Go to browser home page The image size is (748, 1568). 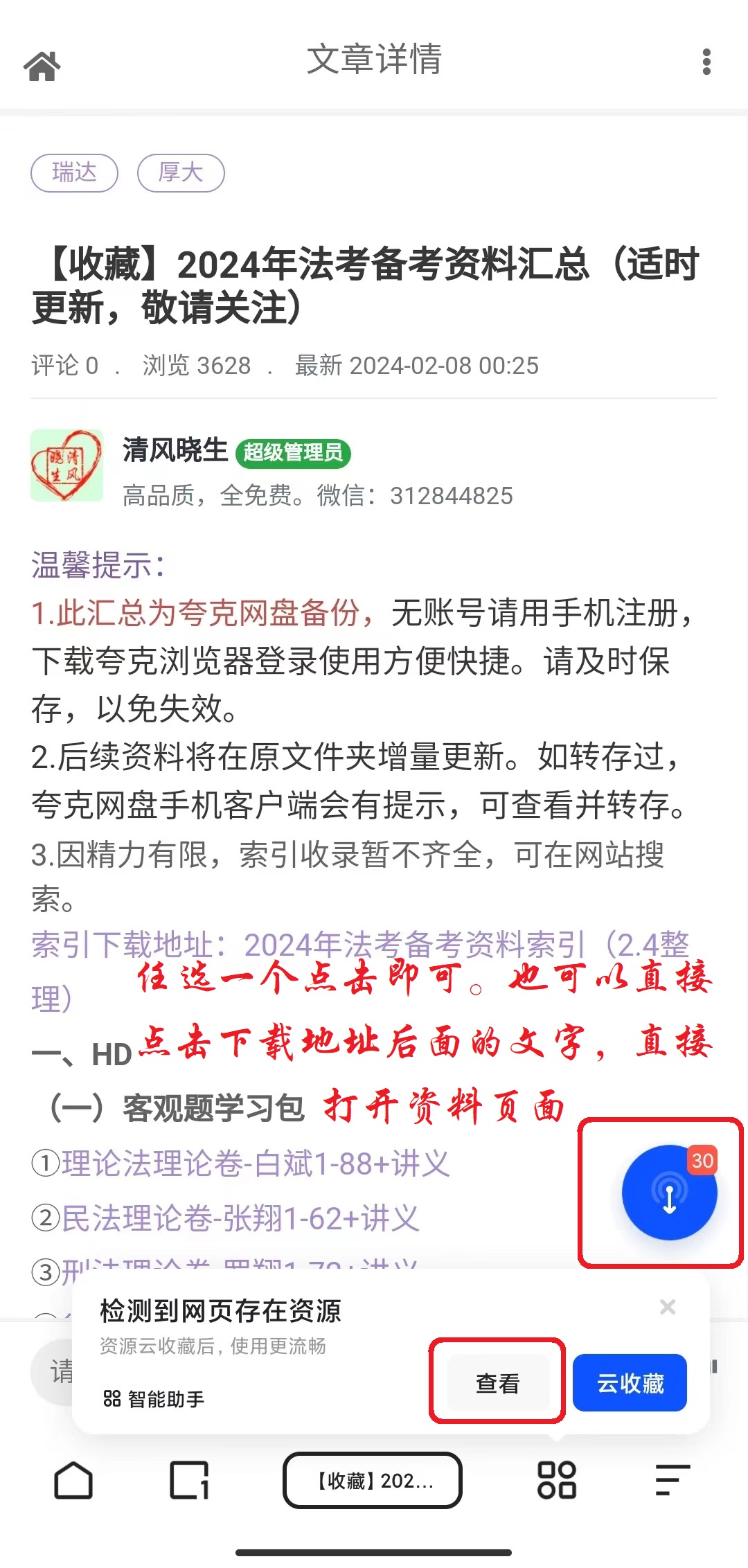[x=73, y=1480]
